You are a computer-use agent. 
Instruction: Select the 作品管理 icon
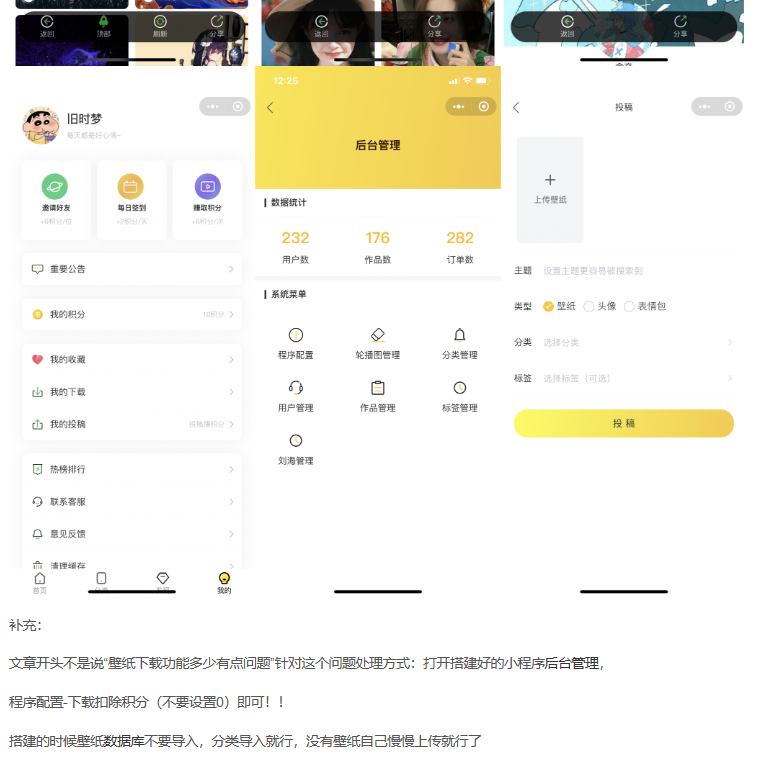click(x=377, y=397)
